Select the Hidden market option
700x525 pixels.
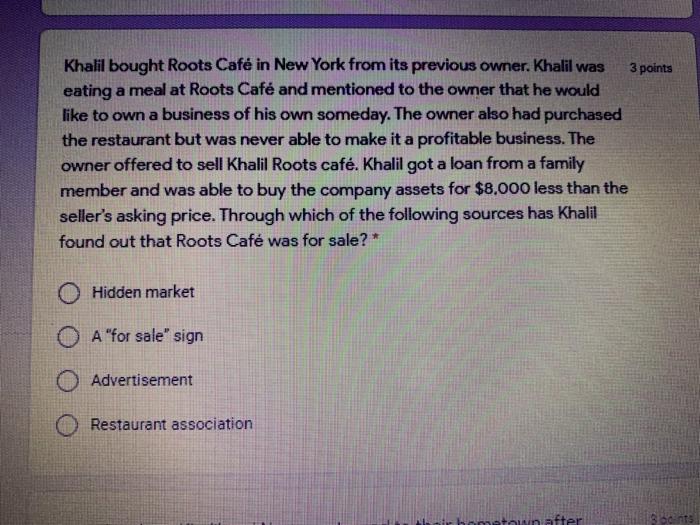tap(69, 293)
